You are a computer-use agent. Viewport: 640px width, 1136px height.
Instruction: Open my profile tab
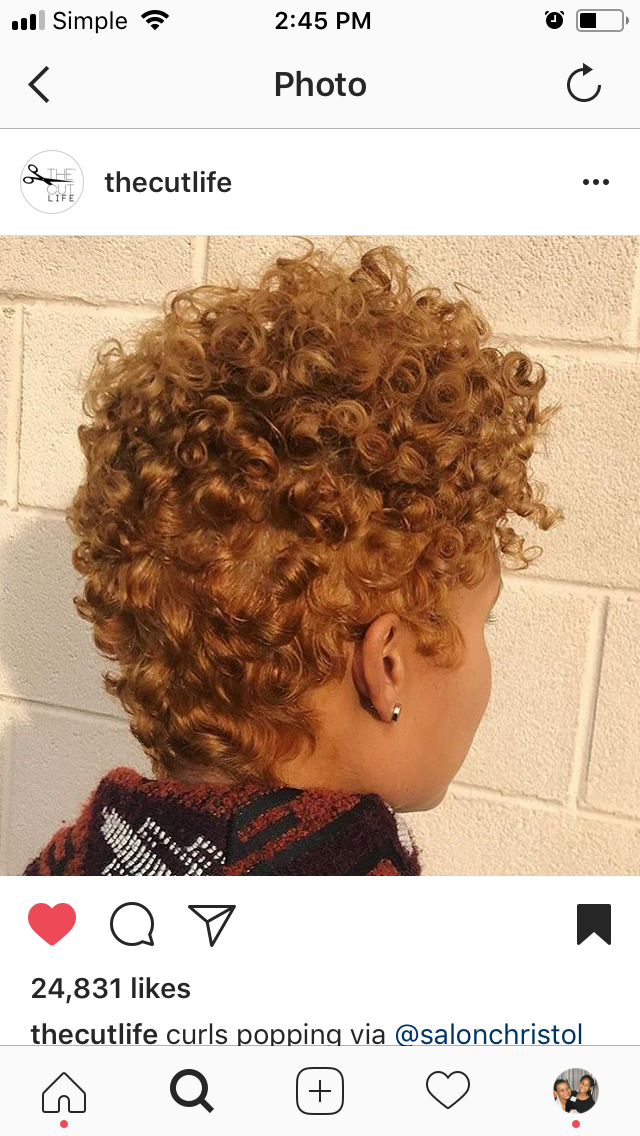pyautogui.click(x=575, y=1090)
